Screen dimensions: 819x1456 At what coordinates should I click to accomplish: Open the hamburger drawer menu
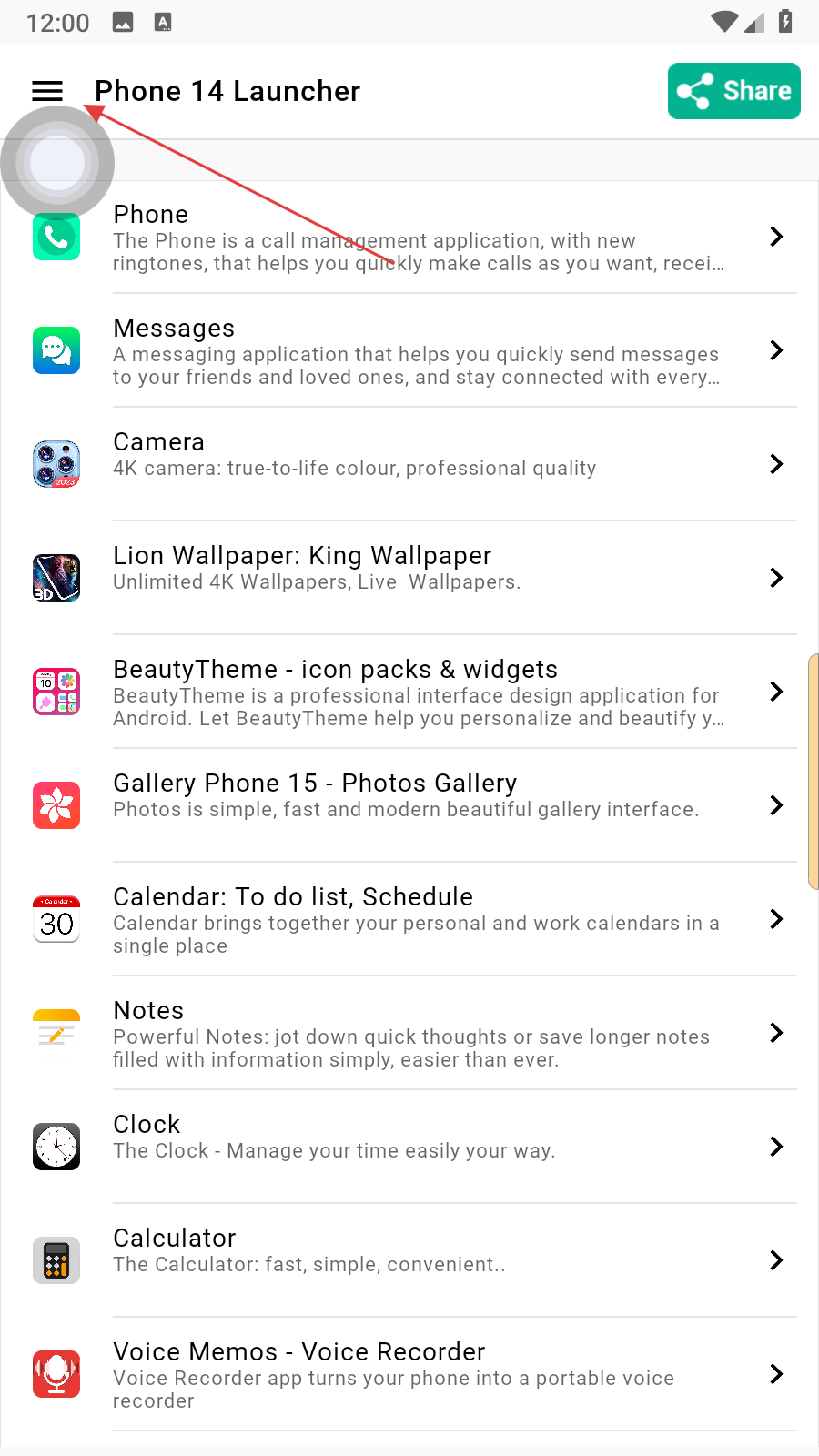click(x=47, y=91)
